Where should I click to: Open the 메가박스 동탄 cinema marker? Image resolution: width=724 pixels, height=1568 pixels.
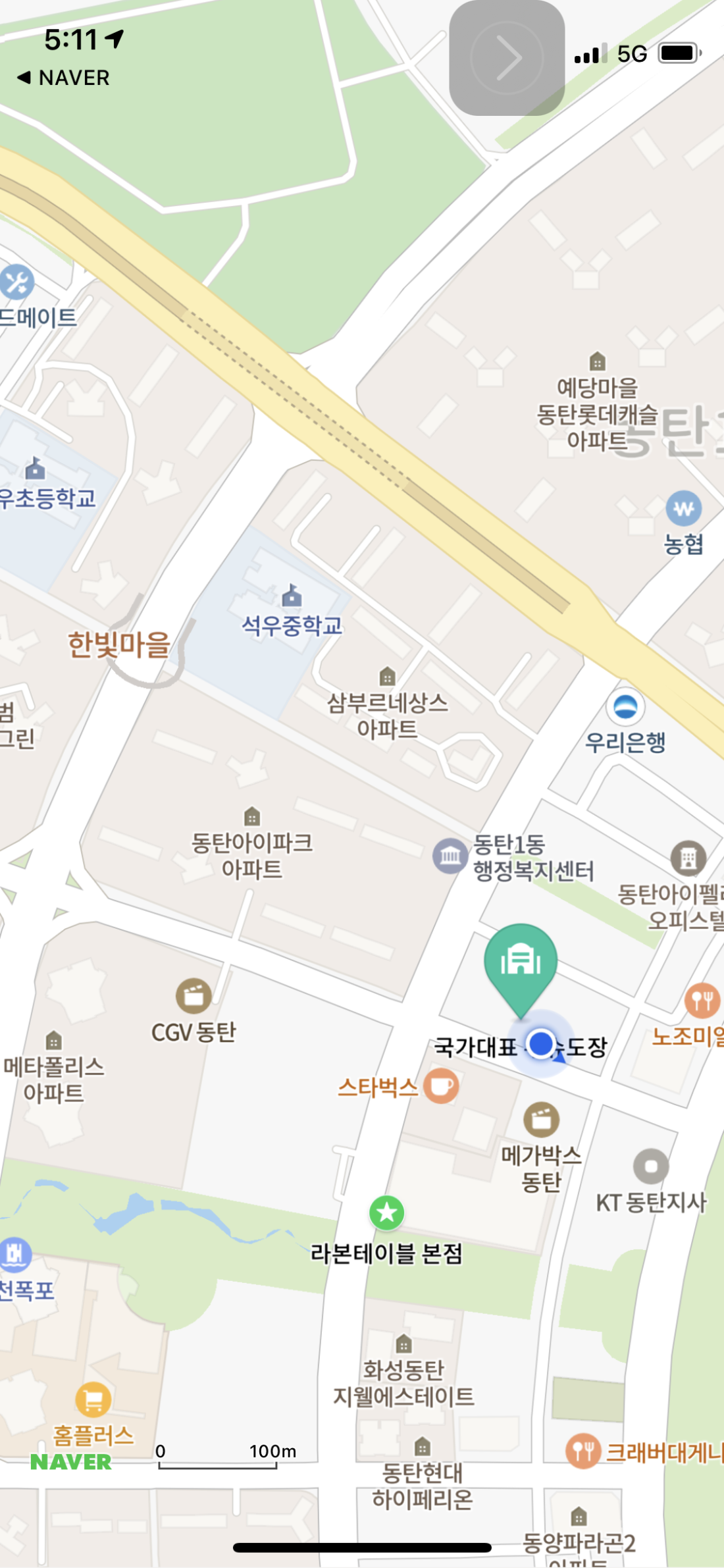click(541, 1119)
